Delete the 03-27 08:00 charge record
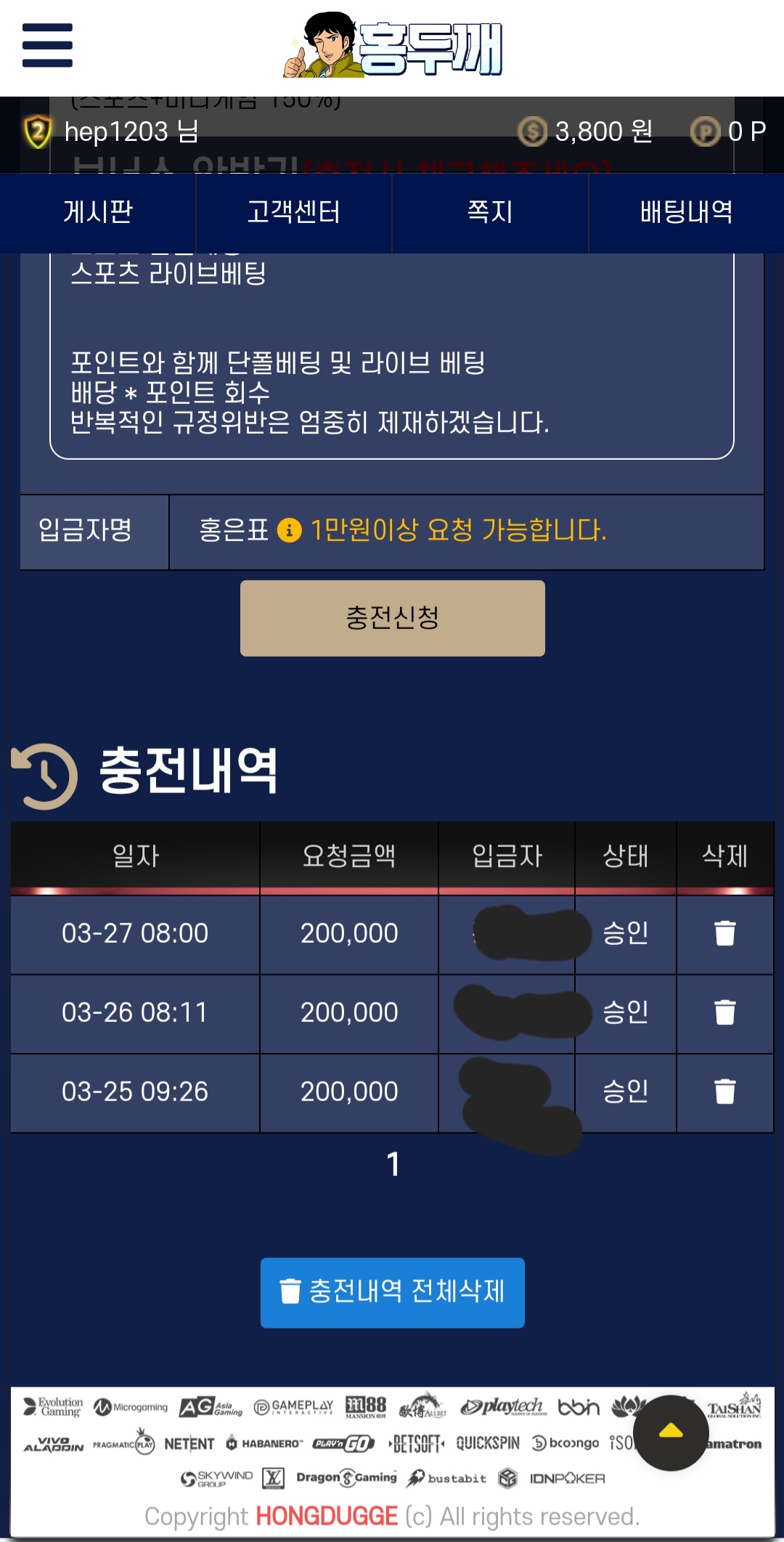The height and width of the screenshot is (1542, 784). (x=724, y=933)
